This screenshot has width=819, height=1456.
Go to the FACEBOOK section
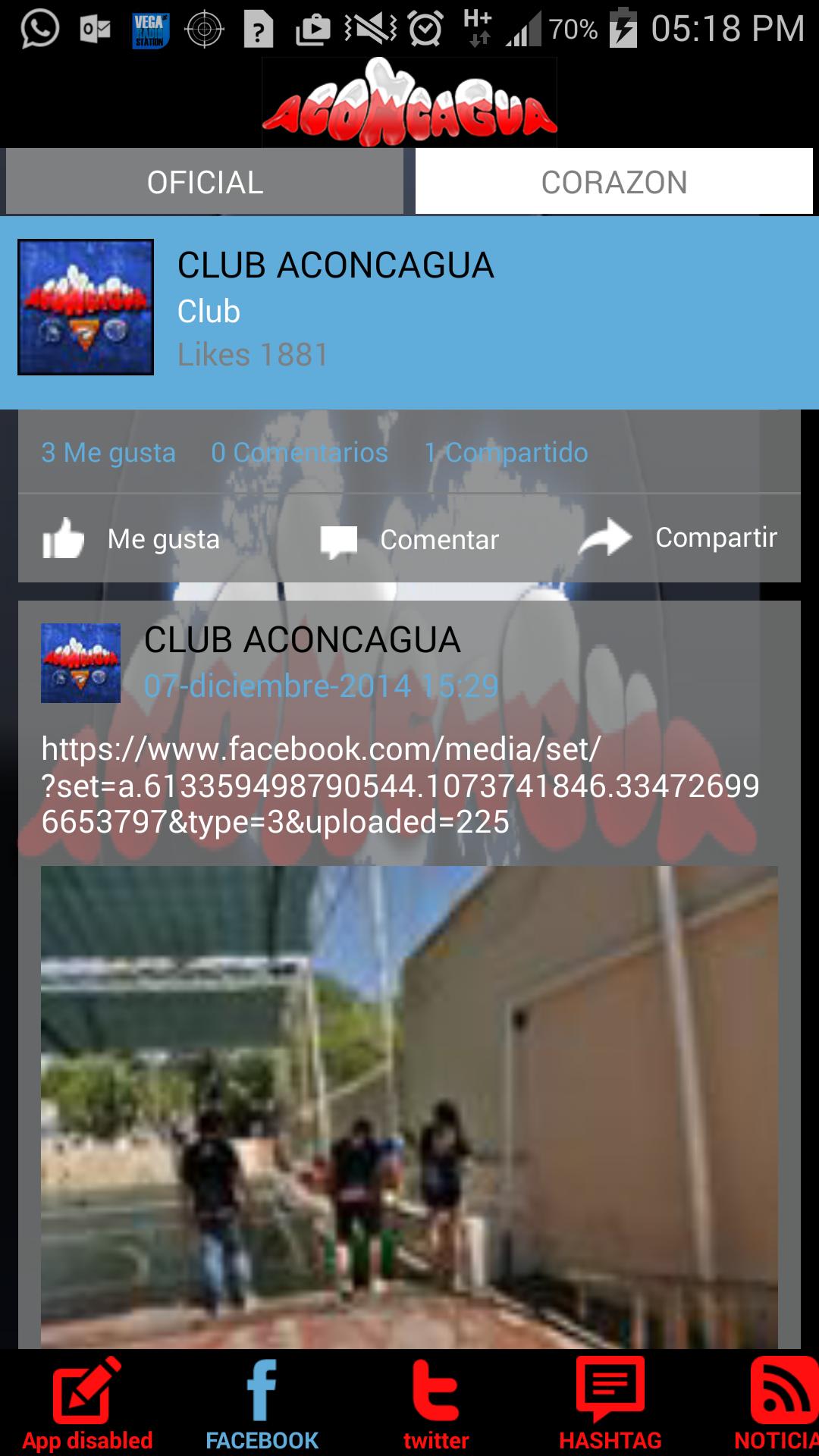[x=262, y=1403]
